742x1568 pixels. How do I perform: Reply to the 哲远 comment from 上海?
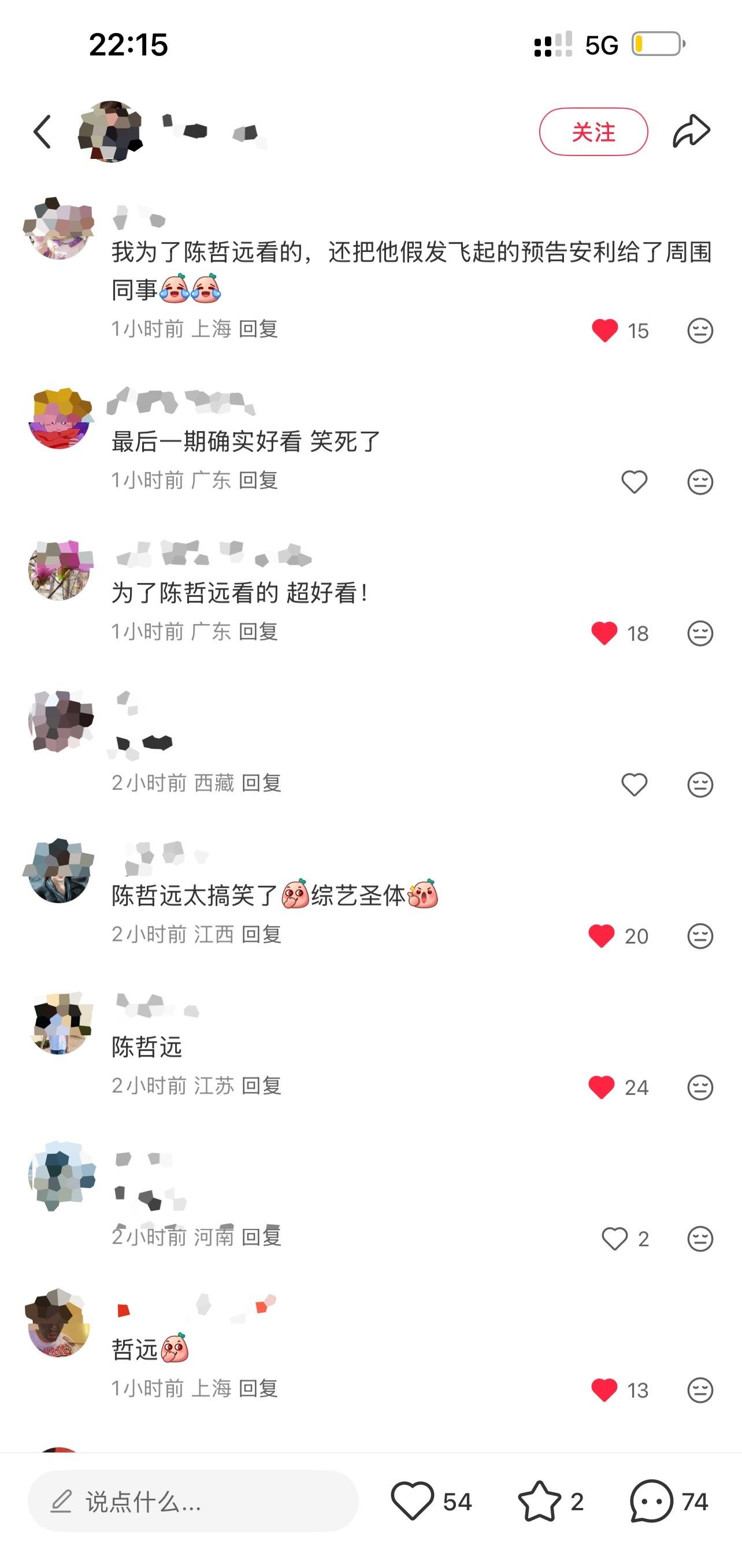click(258, 1388)
